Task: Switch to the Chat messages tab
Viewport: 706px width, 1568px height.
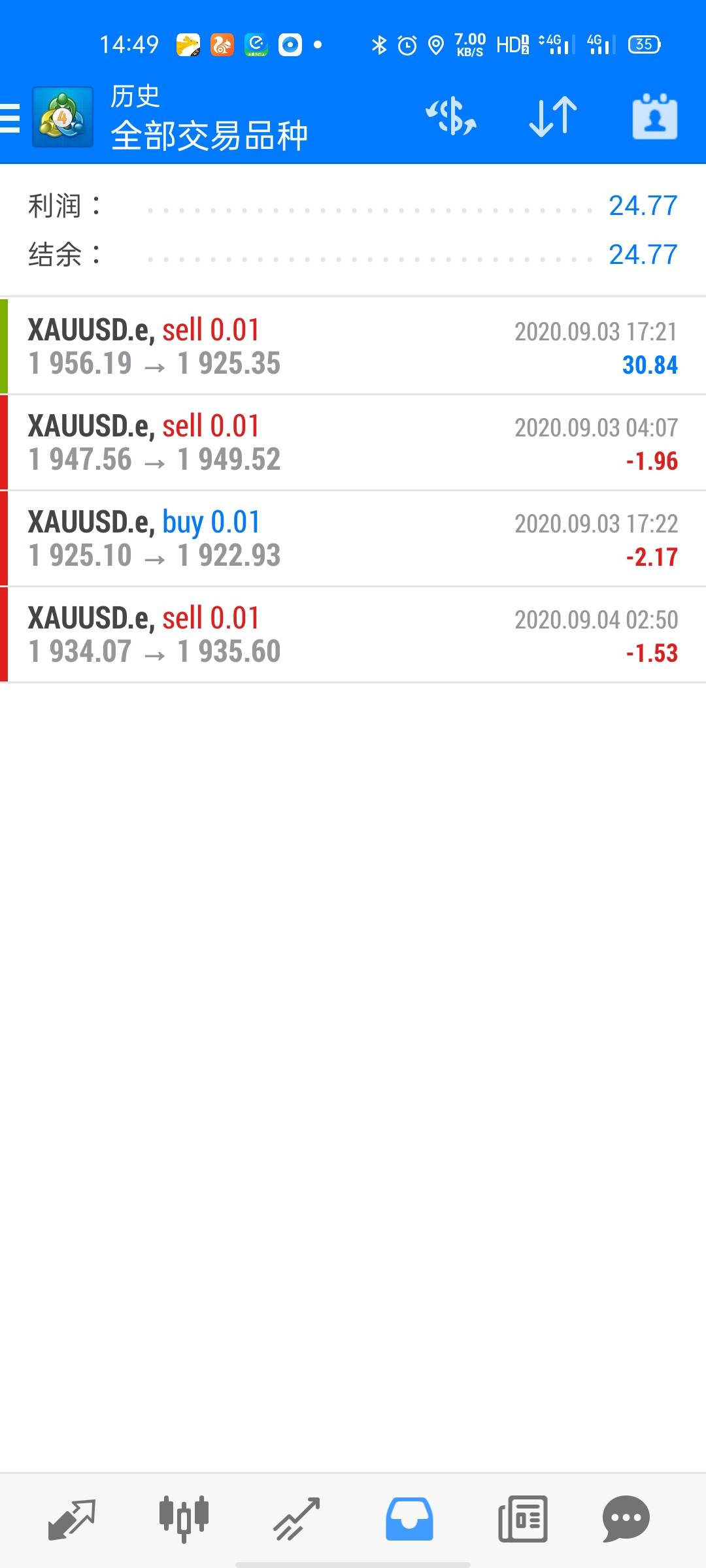Action: tap(626, 1519)
